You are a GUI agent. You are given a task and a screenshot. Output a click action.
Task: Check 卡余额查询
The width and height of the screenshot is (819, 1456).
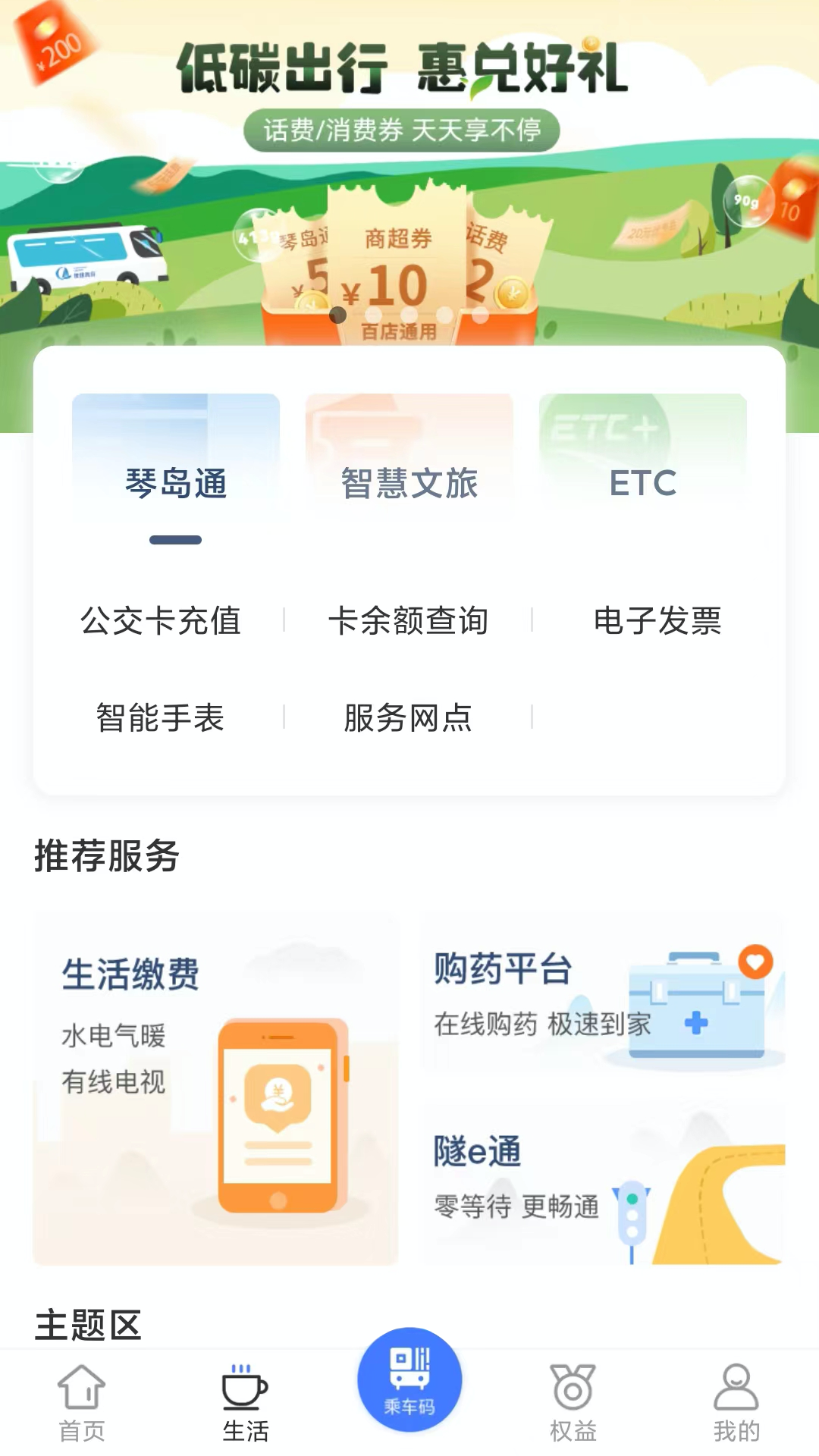coord(408,621)
